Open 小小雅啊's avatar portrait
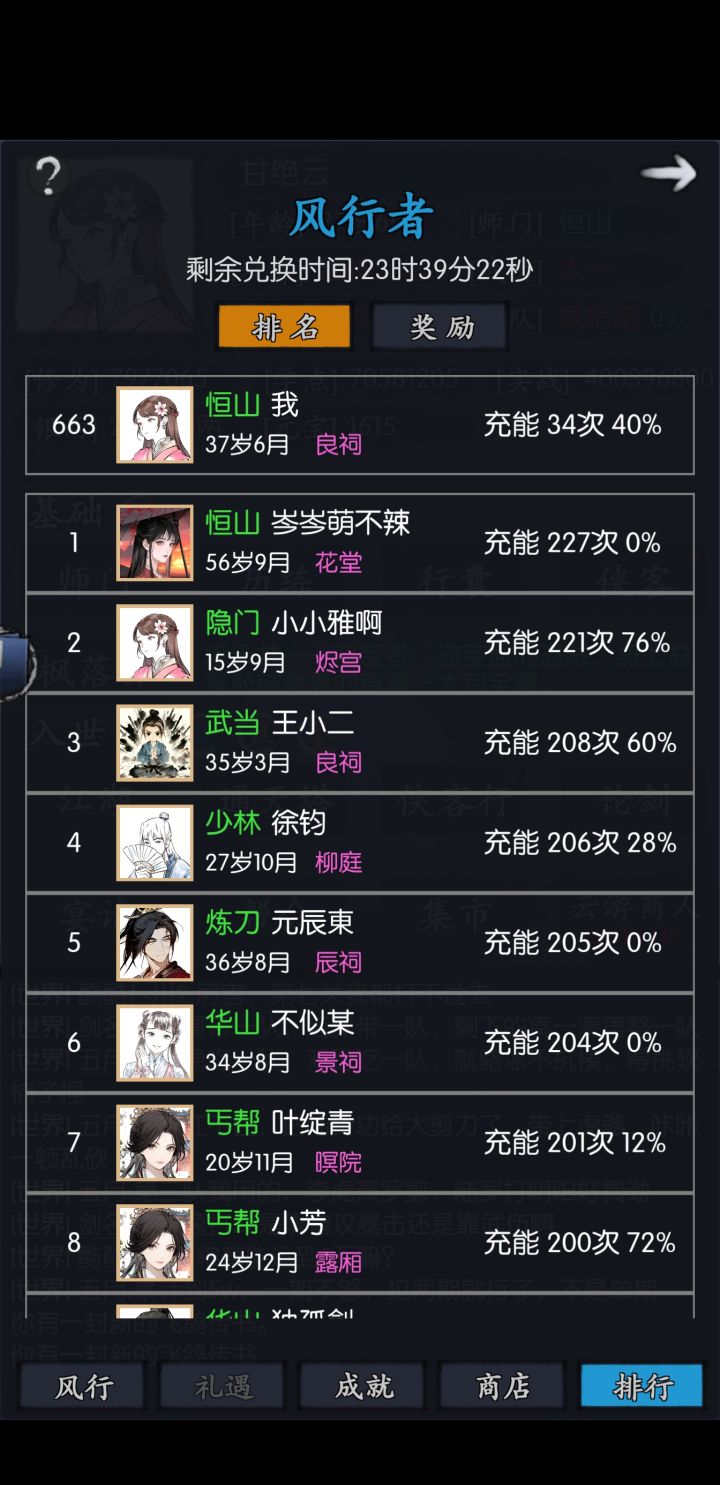 [155, 642]
